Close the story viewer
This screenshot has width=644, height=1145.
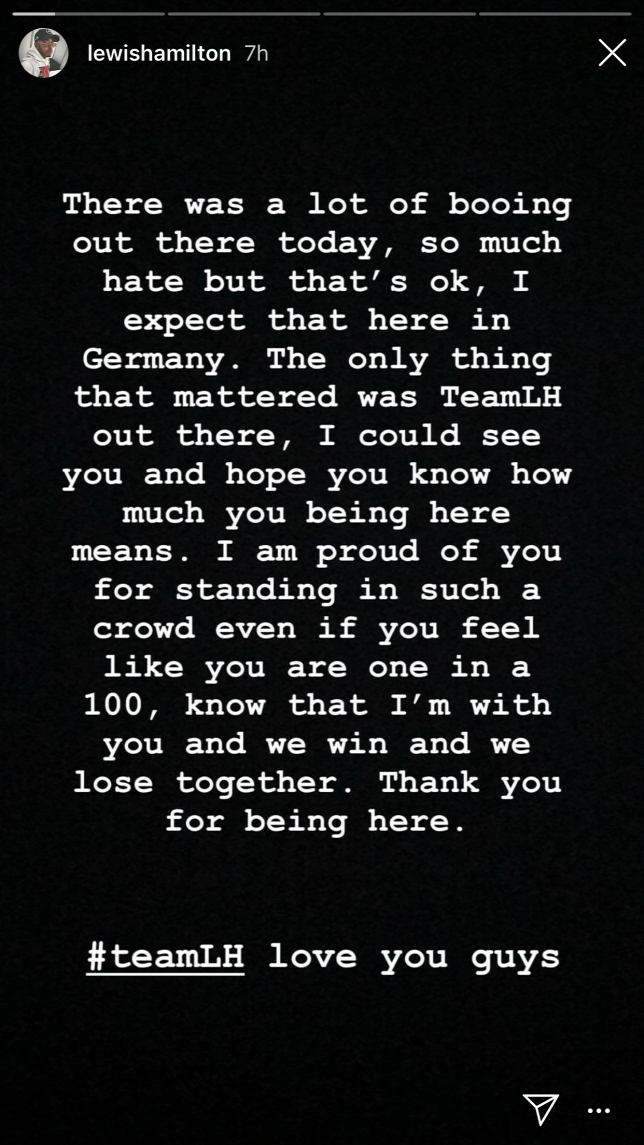pos(611,53)
